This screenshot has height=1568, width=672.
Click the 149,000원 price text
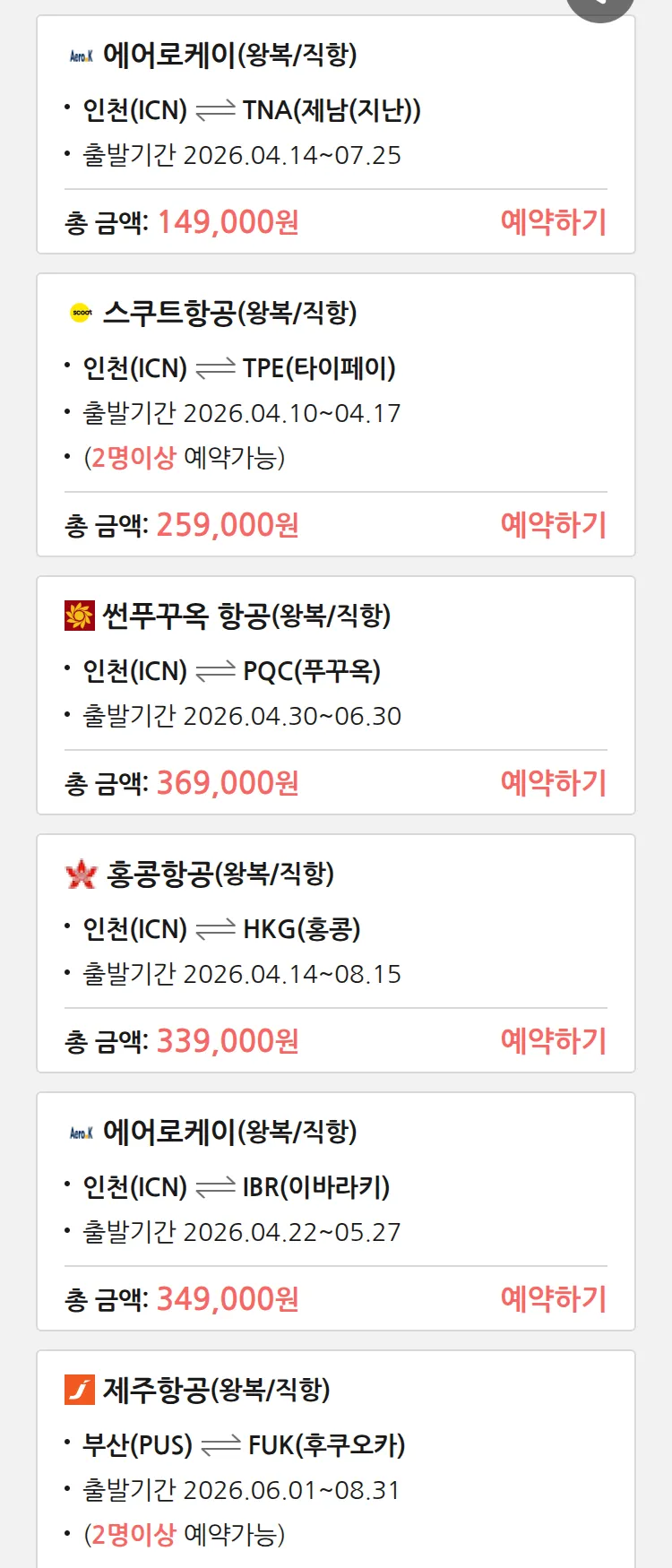pyautogui.click(x=228, y=222)
